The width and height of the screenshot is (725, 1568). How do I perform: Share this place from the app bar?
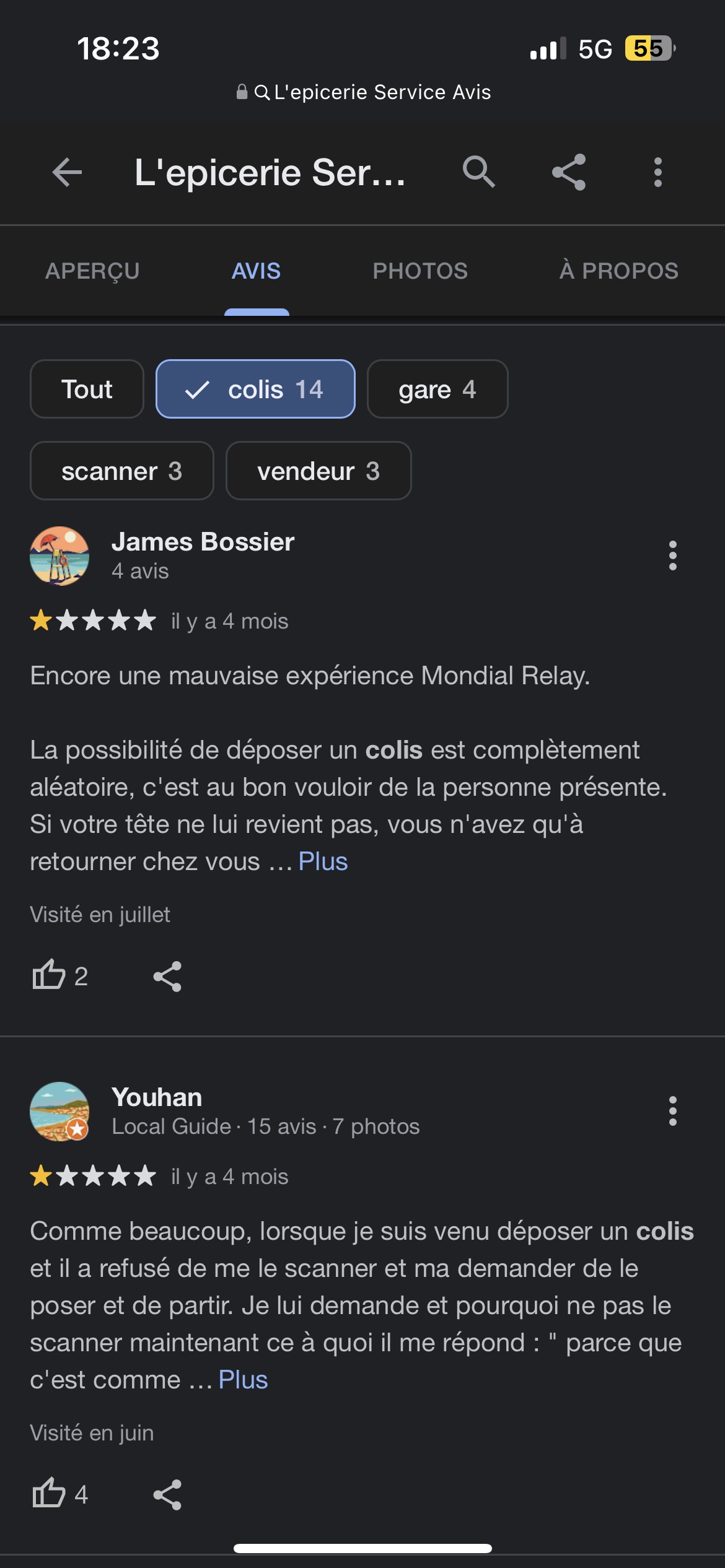point(569,172)
